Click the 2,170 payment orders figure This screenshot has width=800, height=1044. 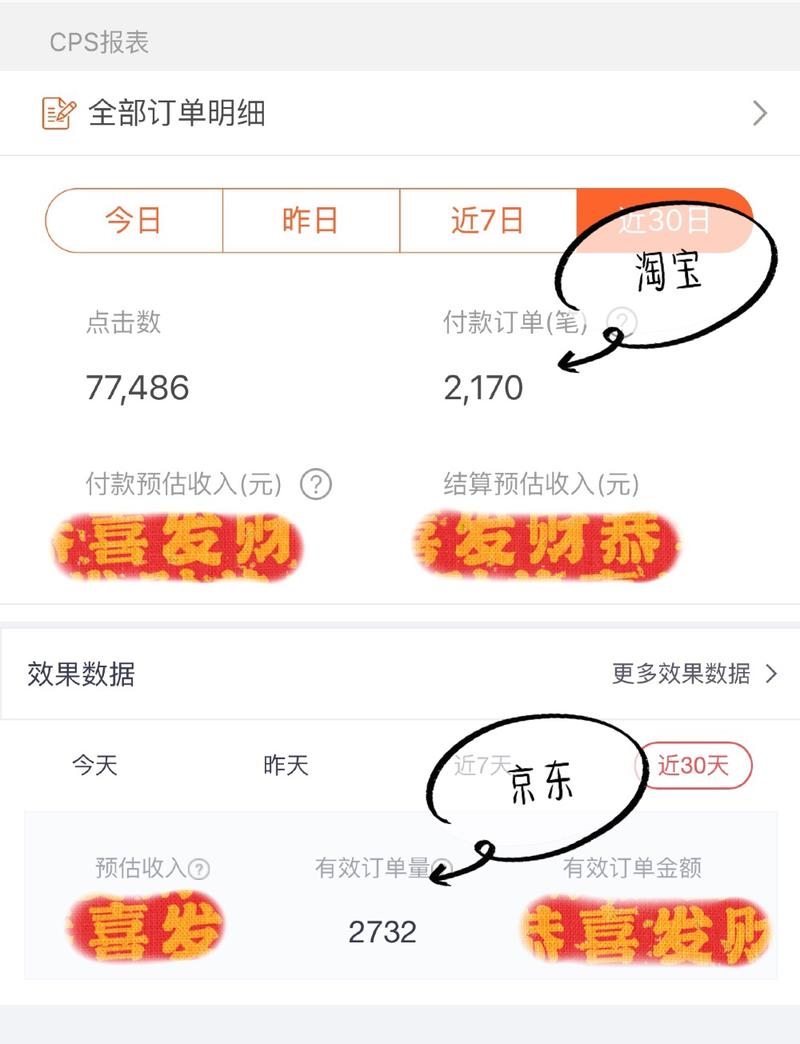point(485,385)
